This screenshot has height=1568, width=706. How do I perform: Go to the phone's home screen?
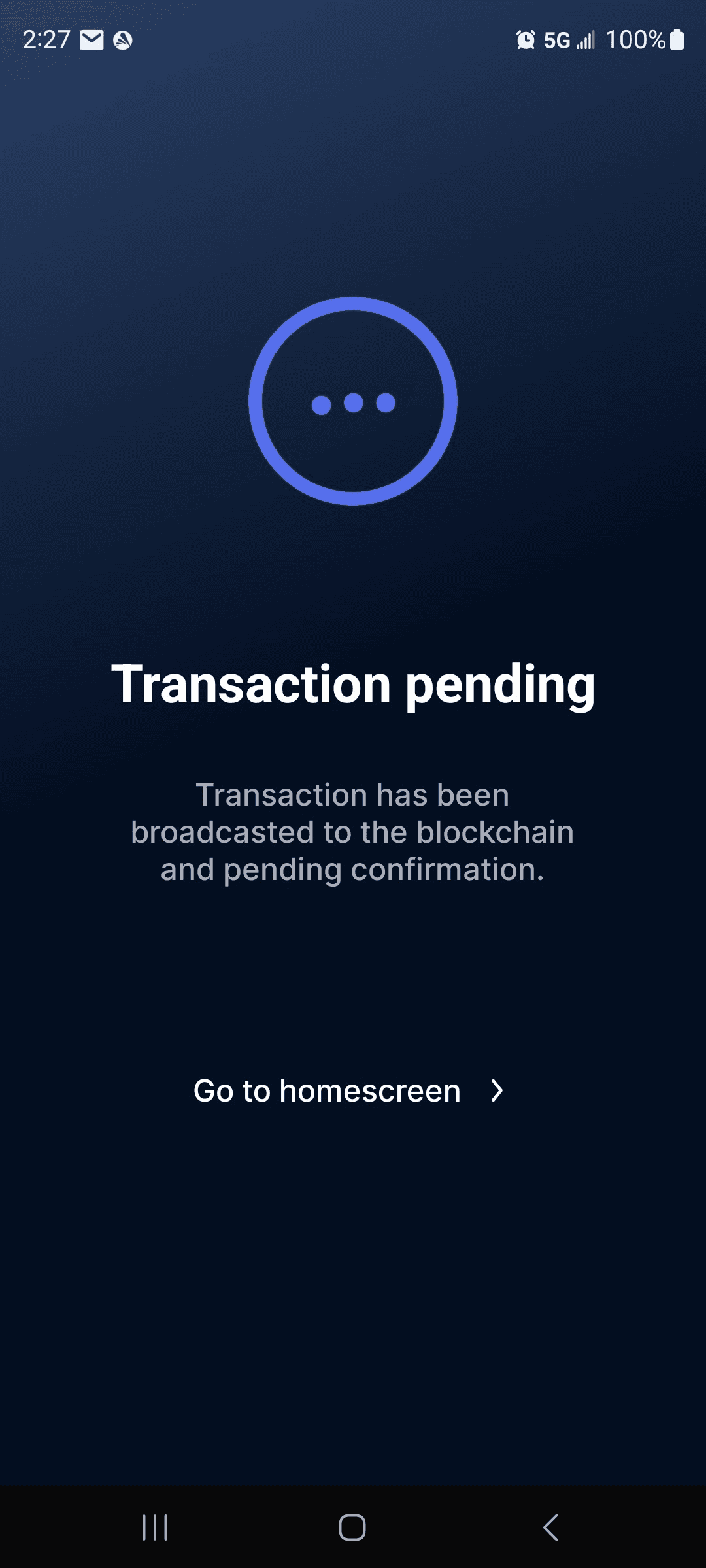[x=352, y=1527]
